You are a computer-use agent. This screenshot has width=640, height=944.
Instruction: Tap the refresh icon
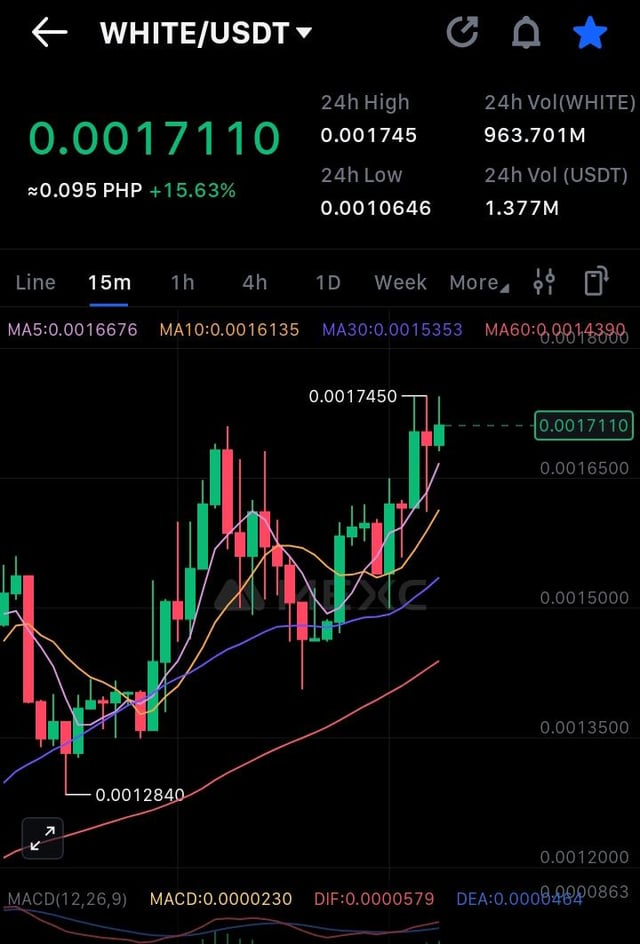[462, 33]
